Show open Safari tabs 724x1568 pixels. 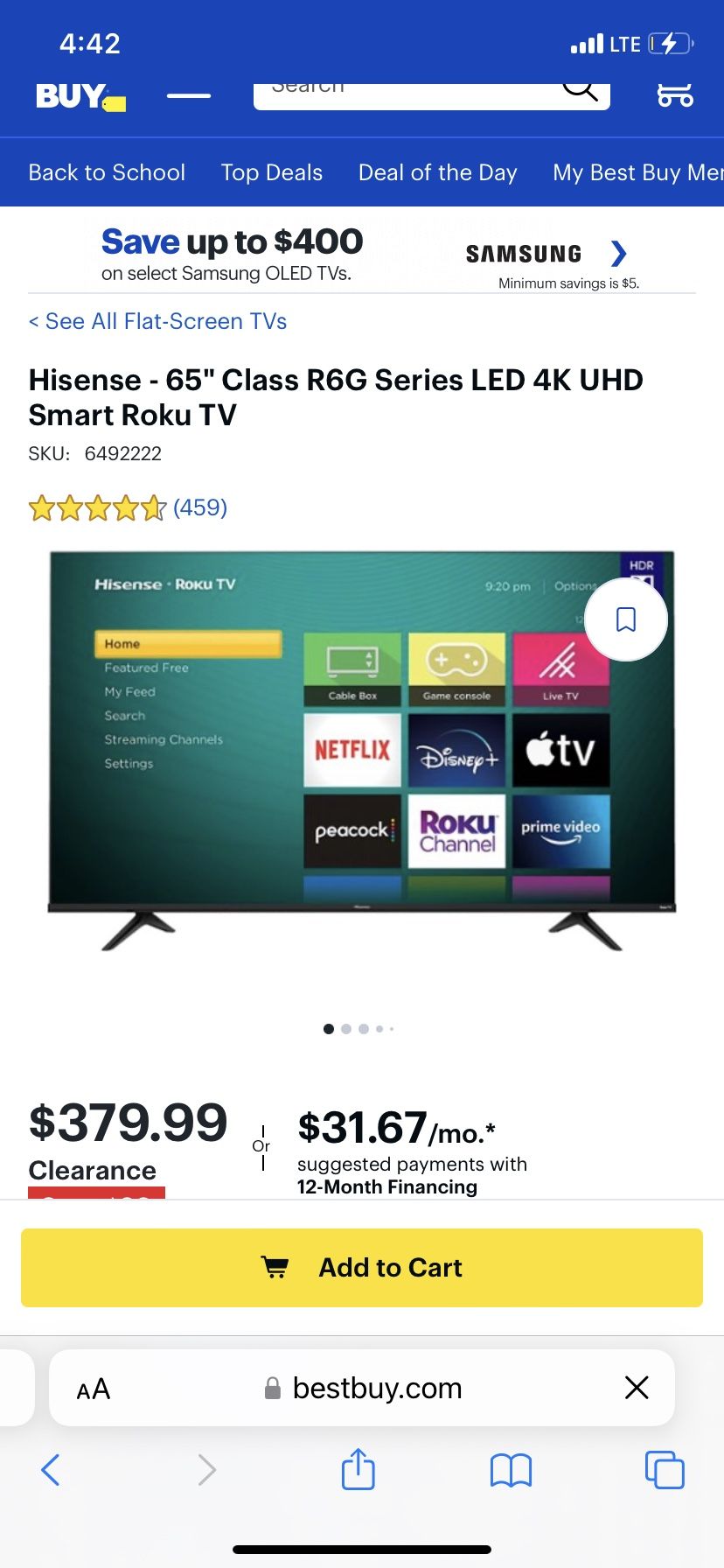(x=665, y=1470)
